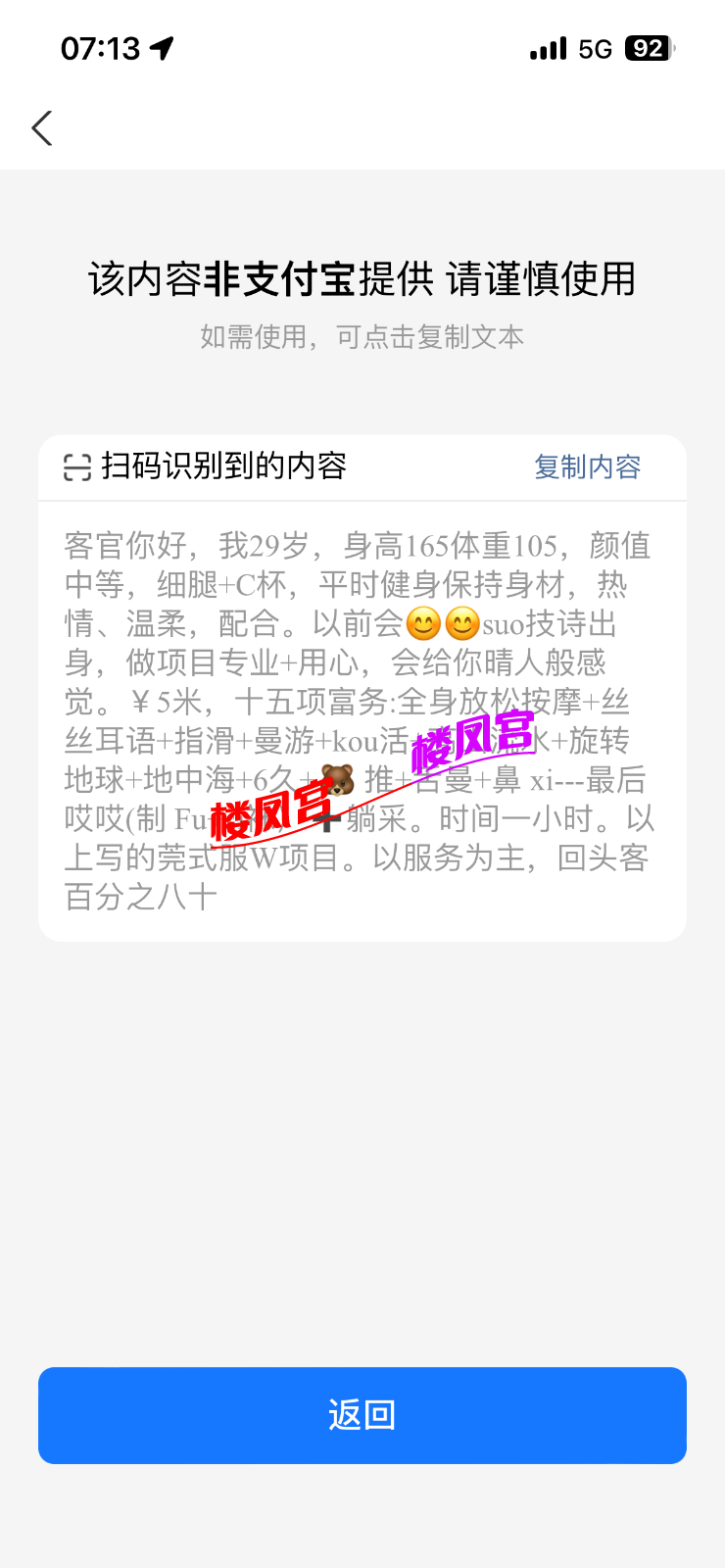Click the hint text 如需使用，可点击复制文本
Image resolution: width=725 pixels, height=1568 pixels.
point(362,336)
